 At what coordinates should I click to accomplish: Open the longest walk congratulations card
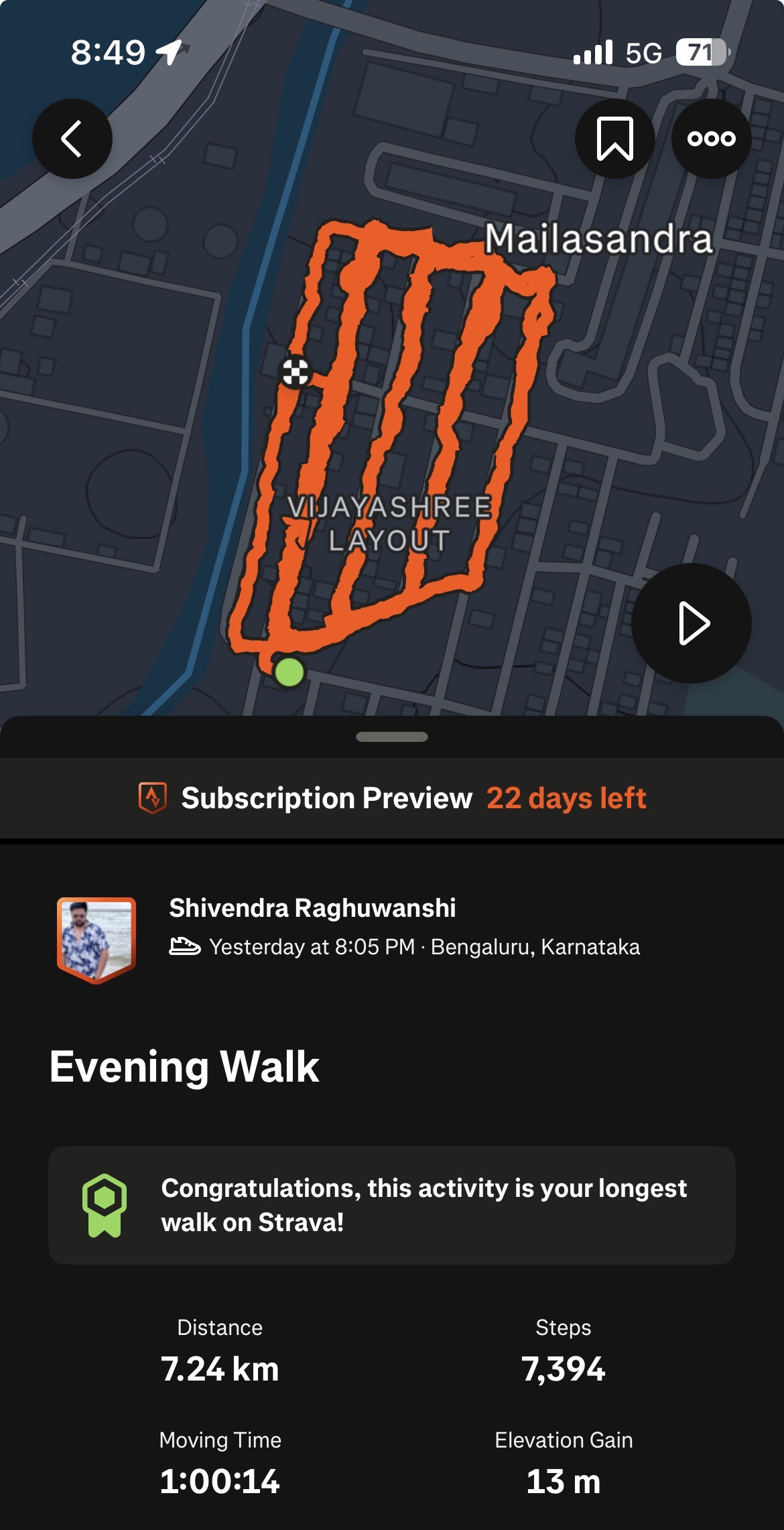coord(392,1205)
